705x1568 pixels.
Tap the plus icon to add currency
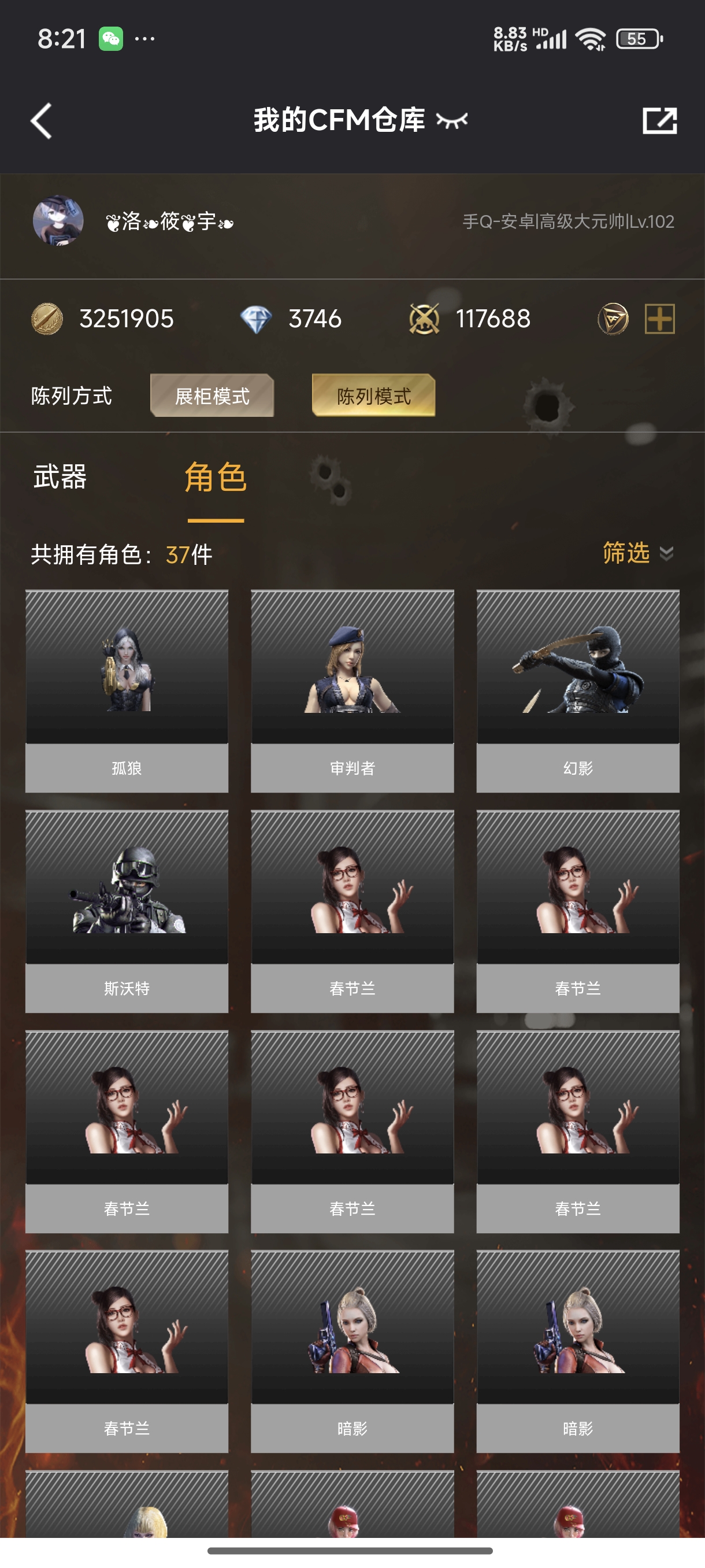659,319
